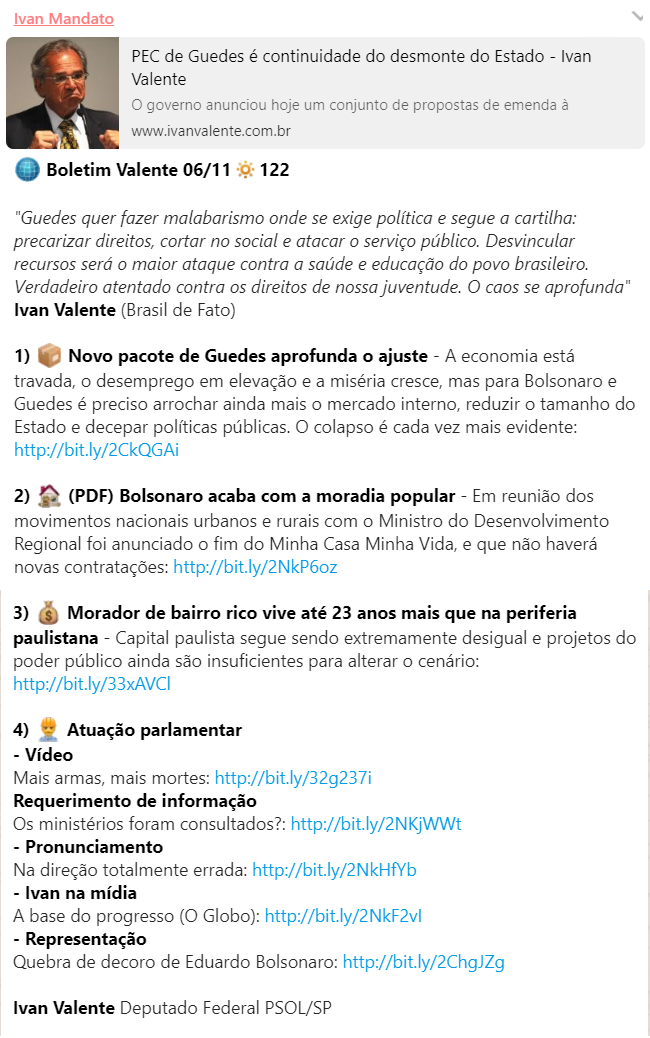This screenshot has height=1038, width=650.
Task: Open the link on periferia paulistana inequality
Action: pyautogui.click(x=92, y=684)
